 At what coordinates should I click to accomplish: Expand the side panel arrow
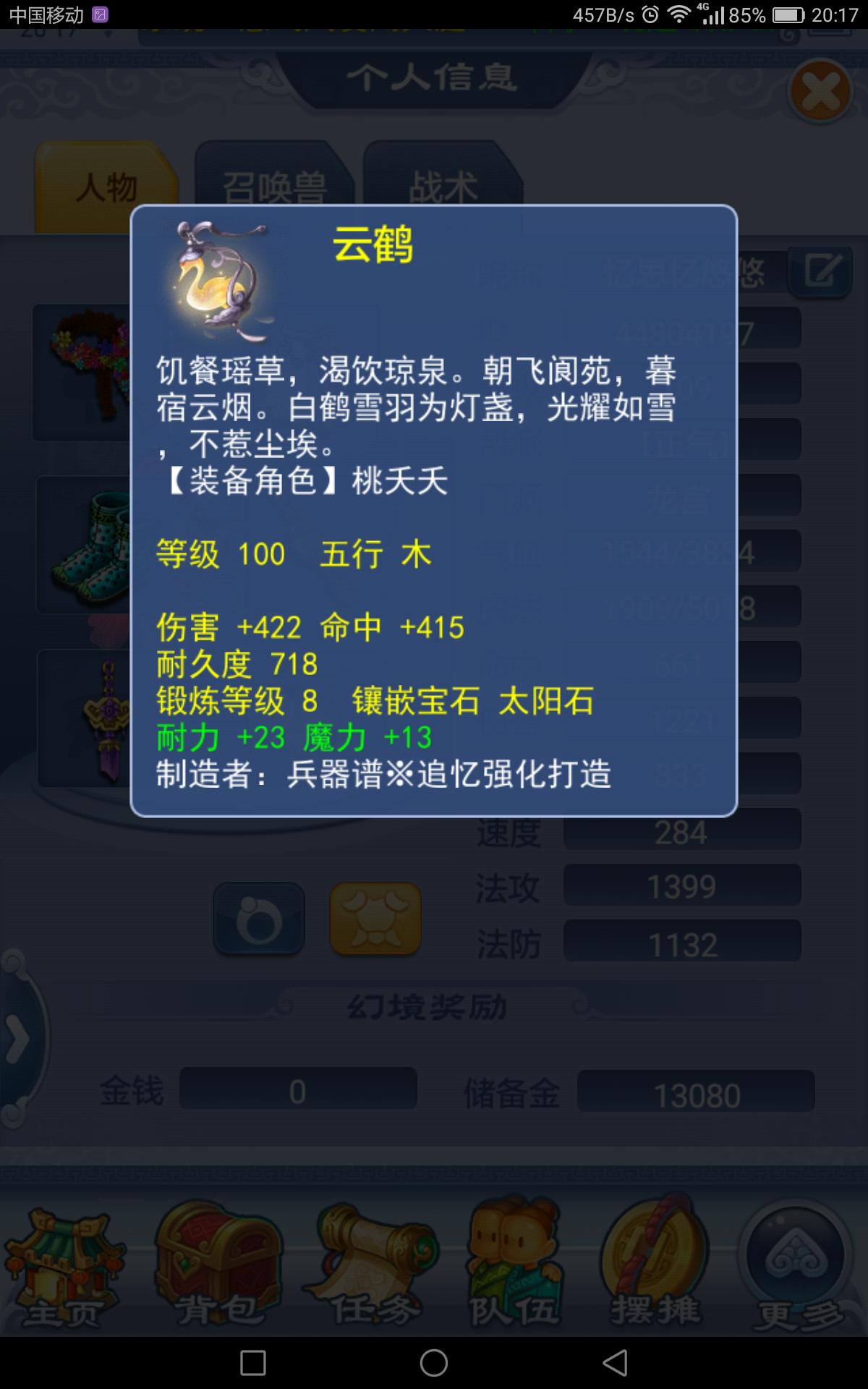(17, 1039)
